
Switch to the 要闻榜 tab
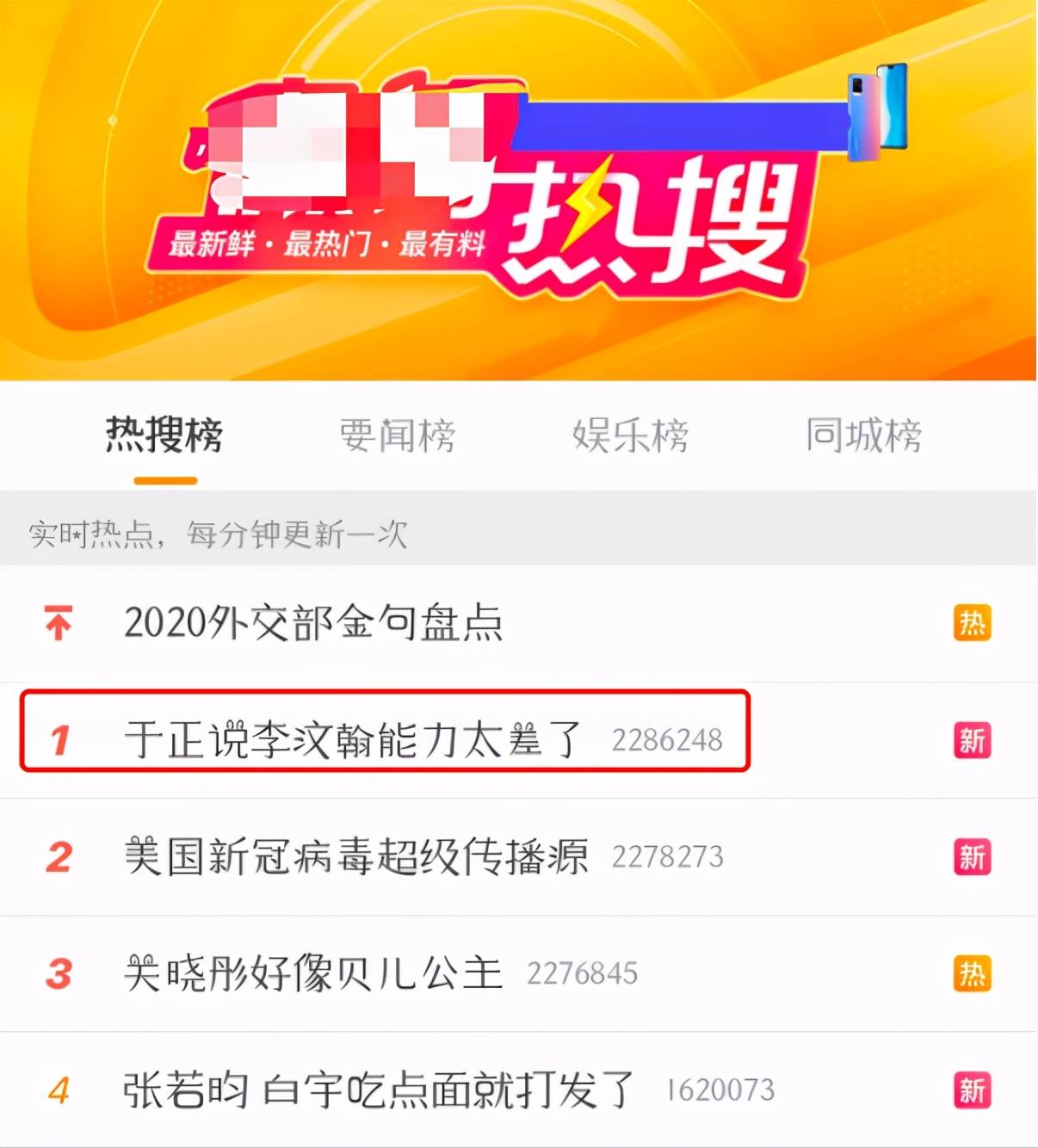click(398, 435)
